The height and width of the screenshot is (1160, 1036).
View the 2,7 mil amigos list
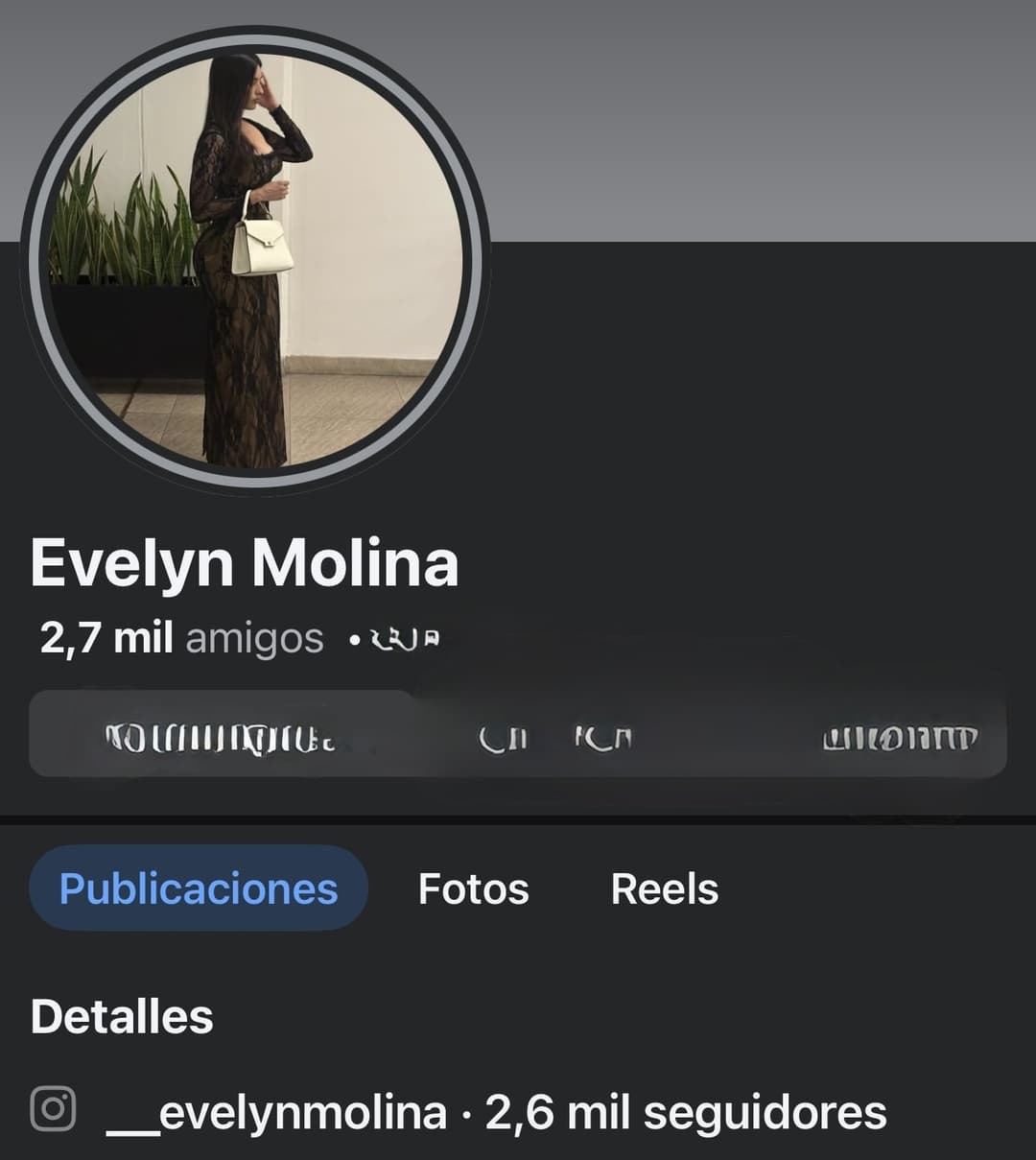click(x=182, y=638)
